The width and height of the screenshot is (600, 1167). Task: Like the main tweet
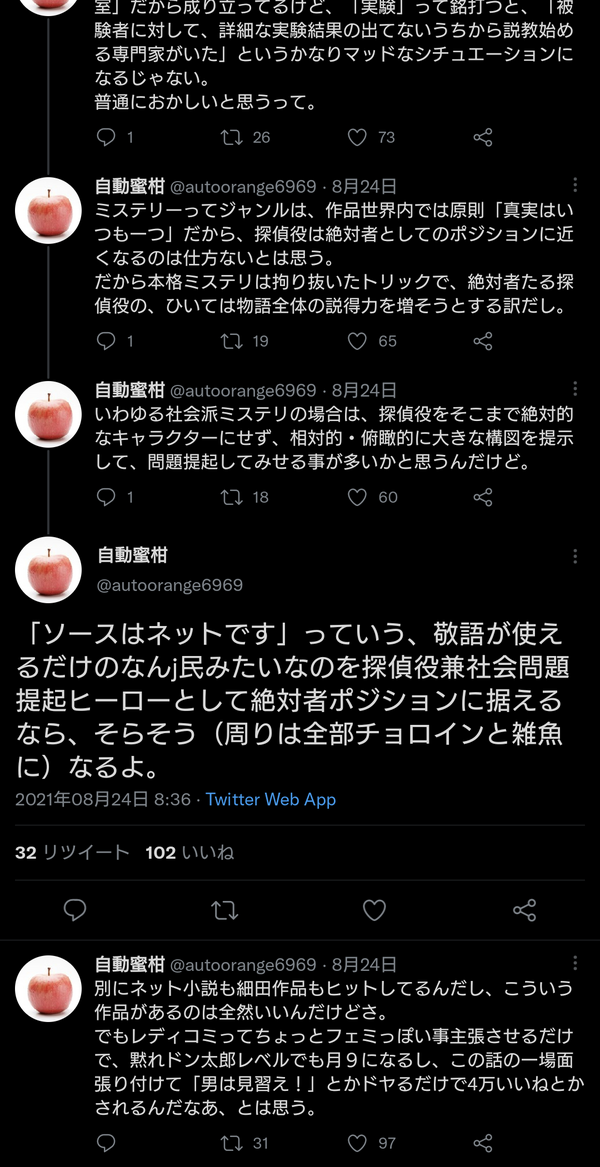[x=374, y=910]
